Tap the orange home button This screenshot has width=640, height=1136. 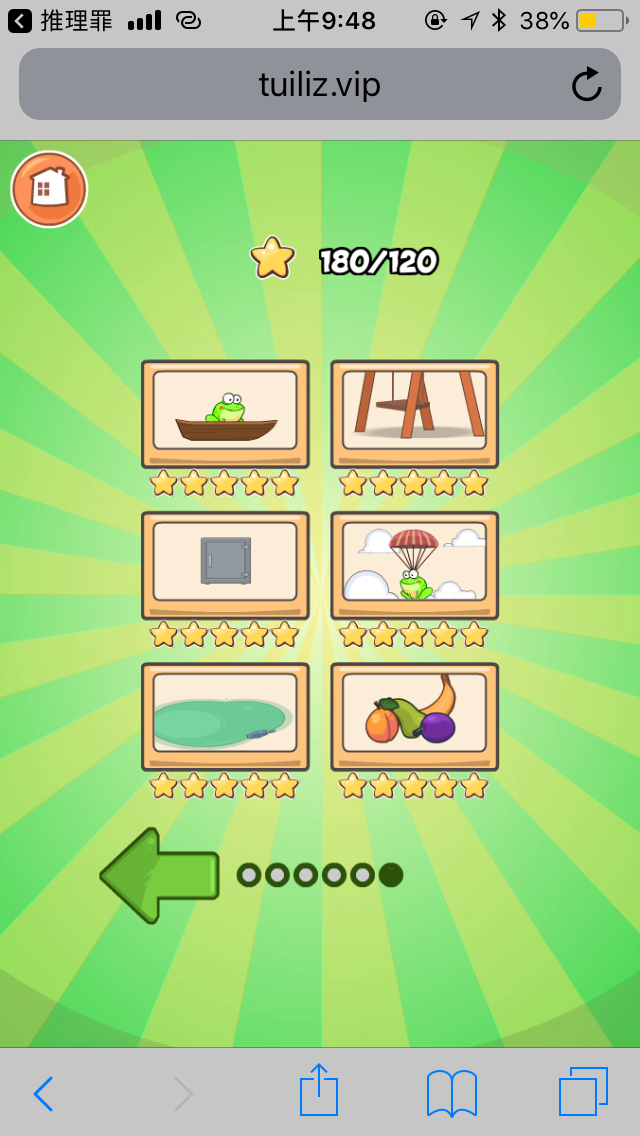[49, 189]
